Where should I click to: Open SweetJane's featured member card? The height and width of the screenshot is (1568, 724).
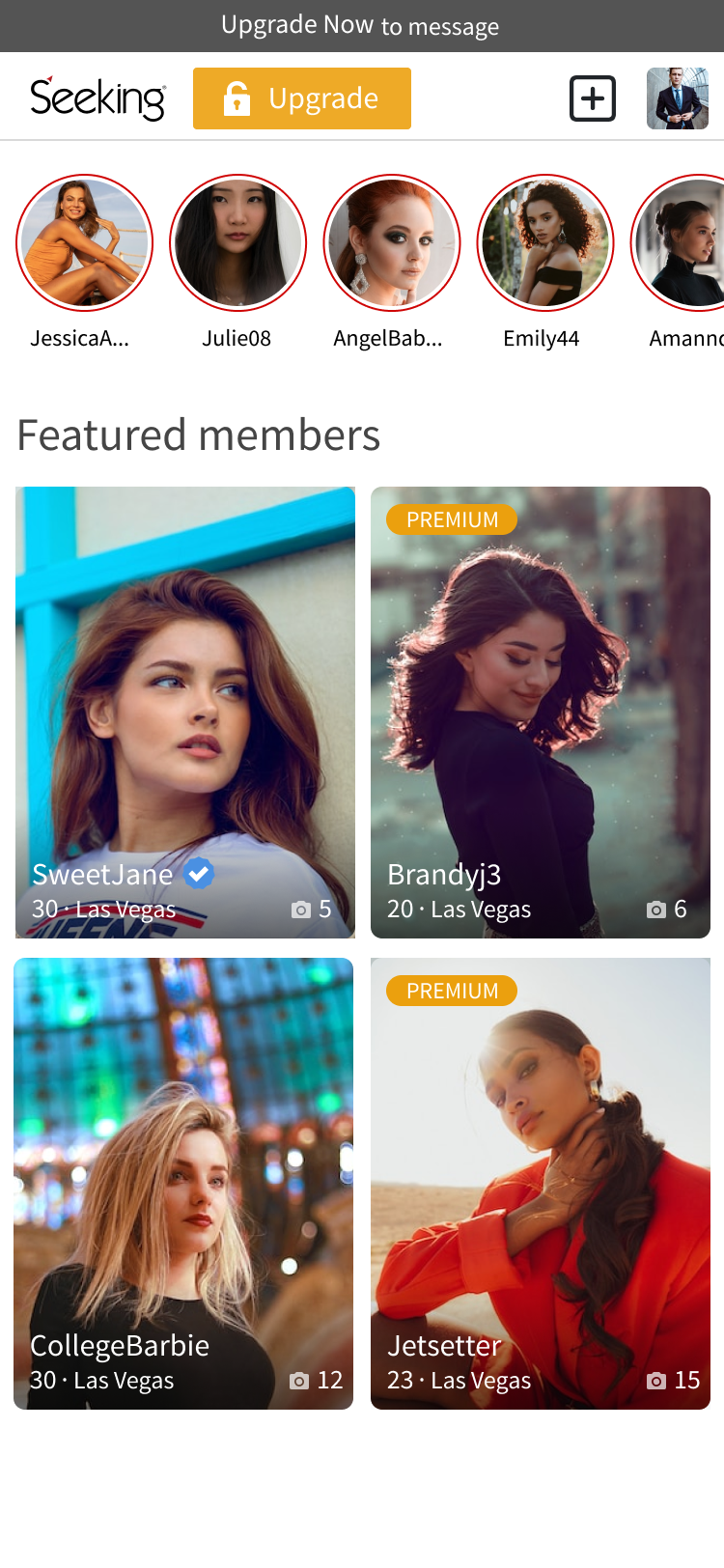pos(185,712)
